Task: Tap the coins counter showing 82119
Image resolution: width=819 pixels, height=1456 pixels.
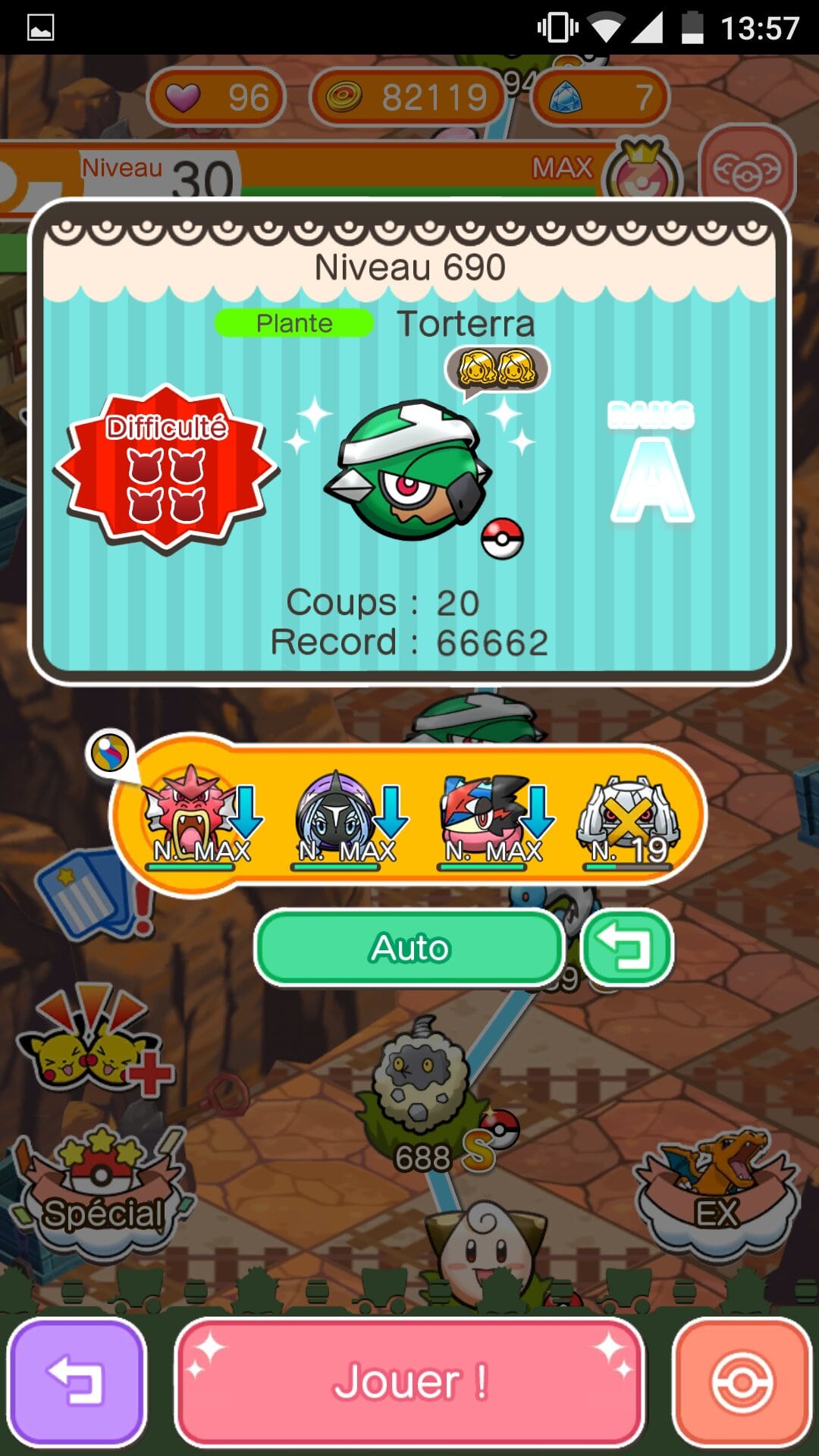Action: click(x=408, y=97)
